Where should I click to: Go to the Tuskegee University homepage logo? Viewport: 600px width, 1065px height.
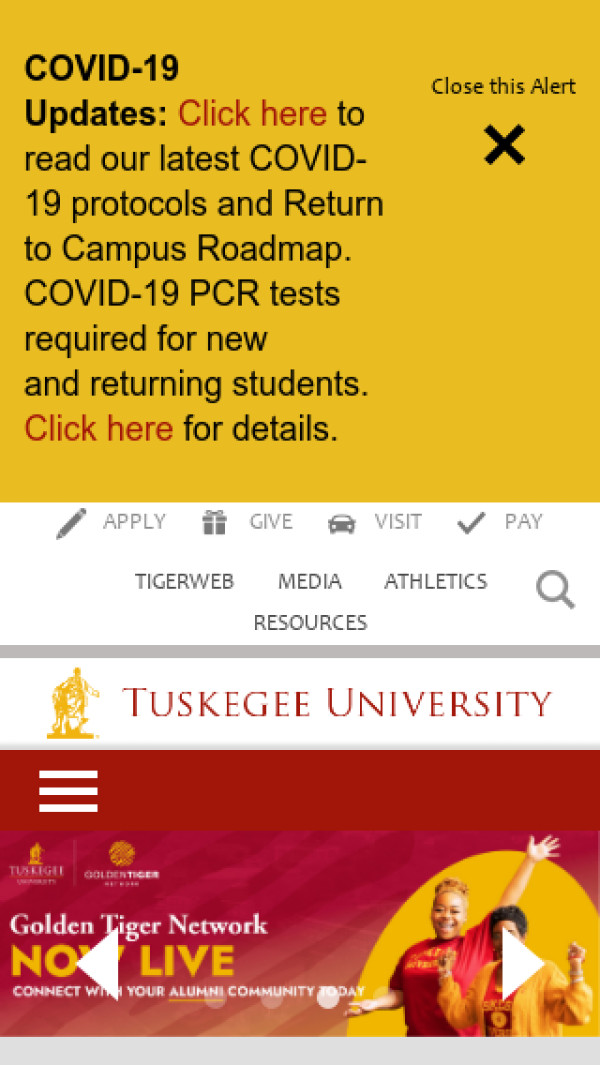click(x=299, y=703)
